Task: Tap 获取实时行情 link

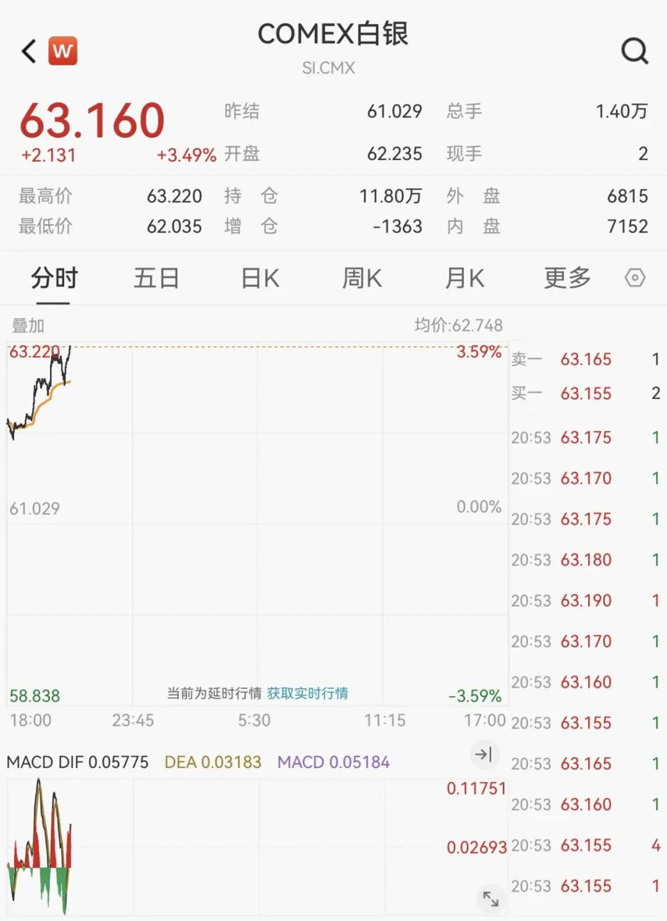Action: click(x=307, y=693)
